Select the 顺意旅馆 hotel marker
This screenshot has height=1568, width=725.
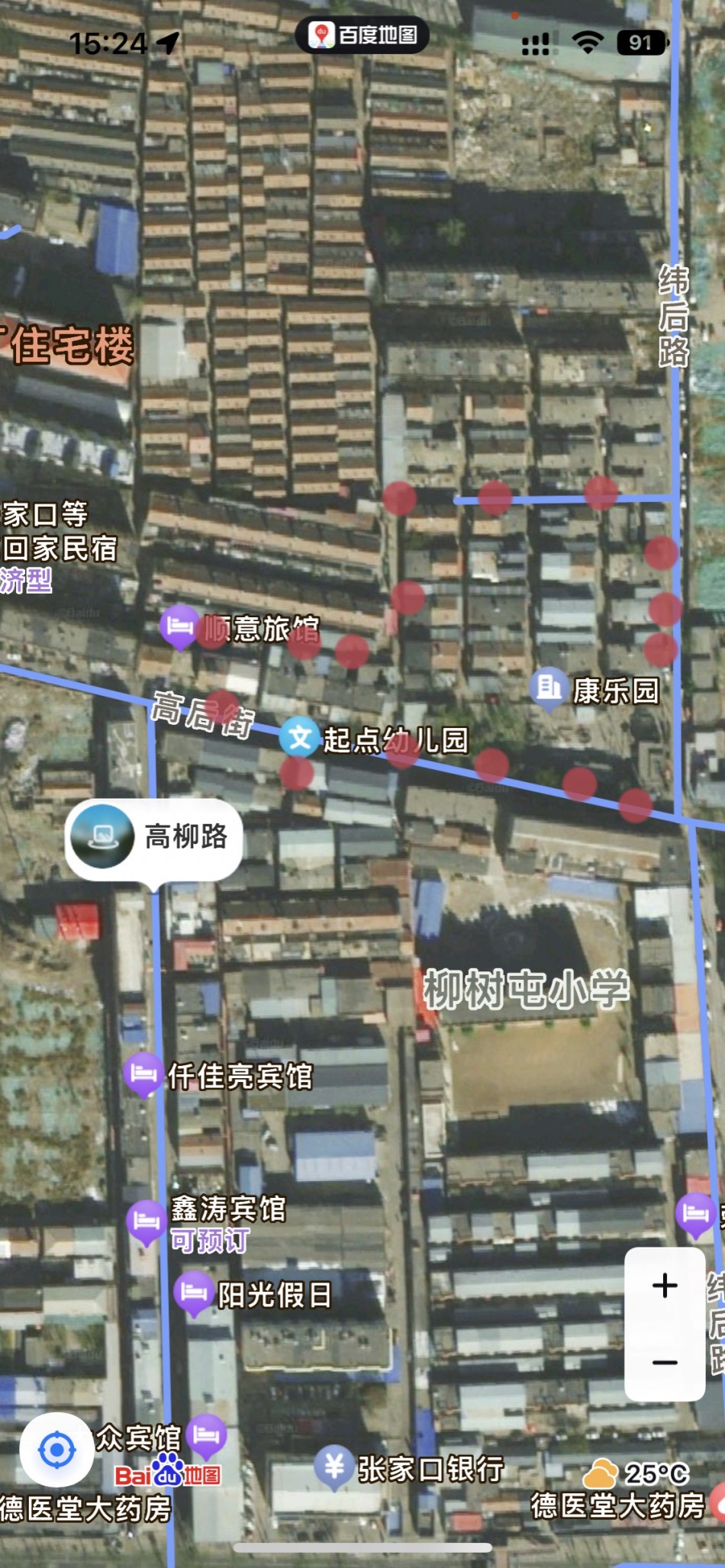tap(180, 626)
